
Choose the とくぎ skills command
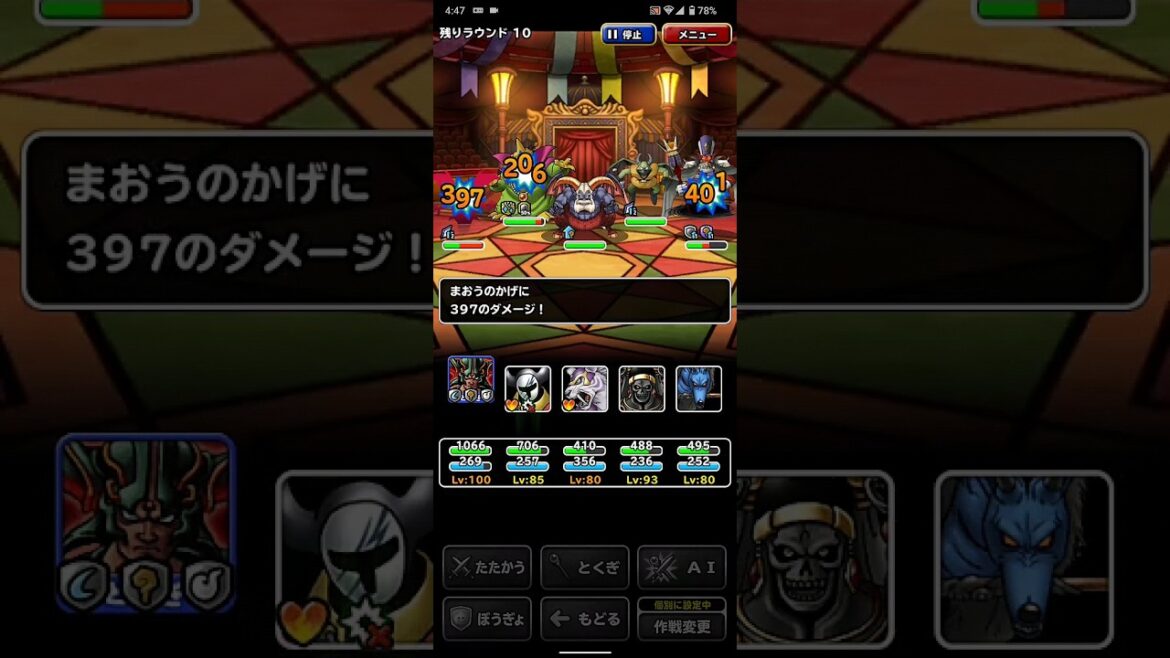click(585, 567)
